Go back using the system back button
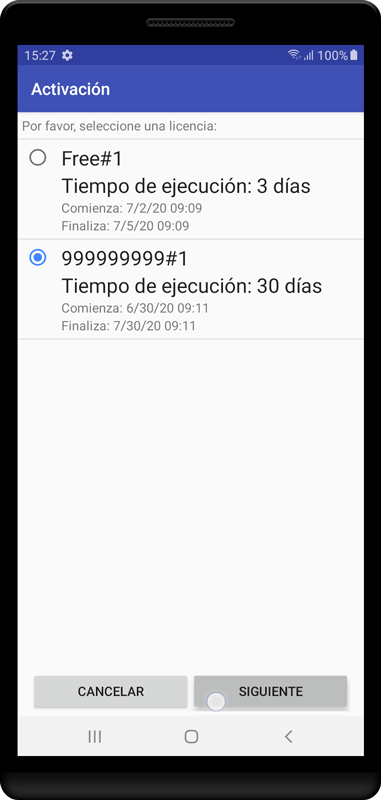 (288, 736)
